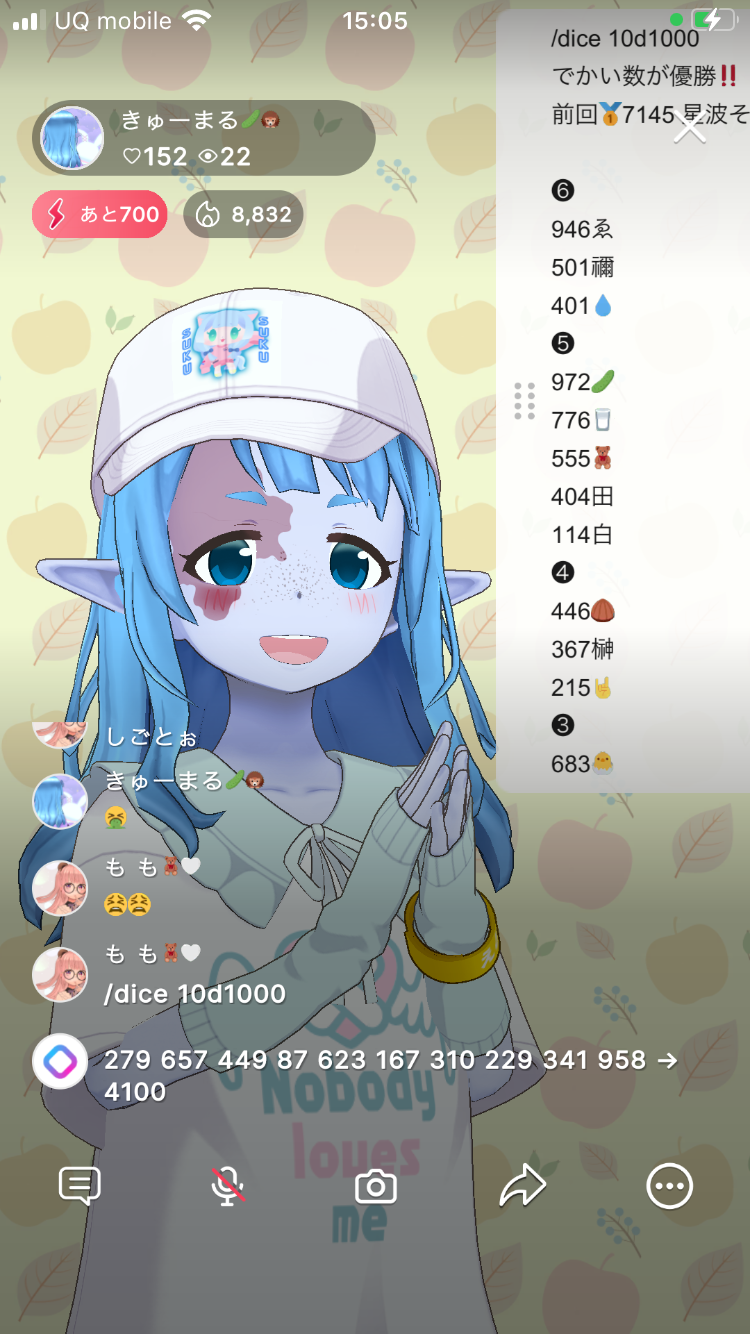Open the 8,832 flame points badge
The width and height of the screenshot is (750, 1334).
(x=243, y=214)
